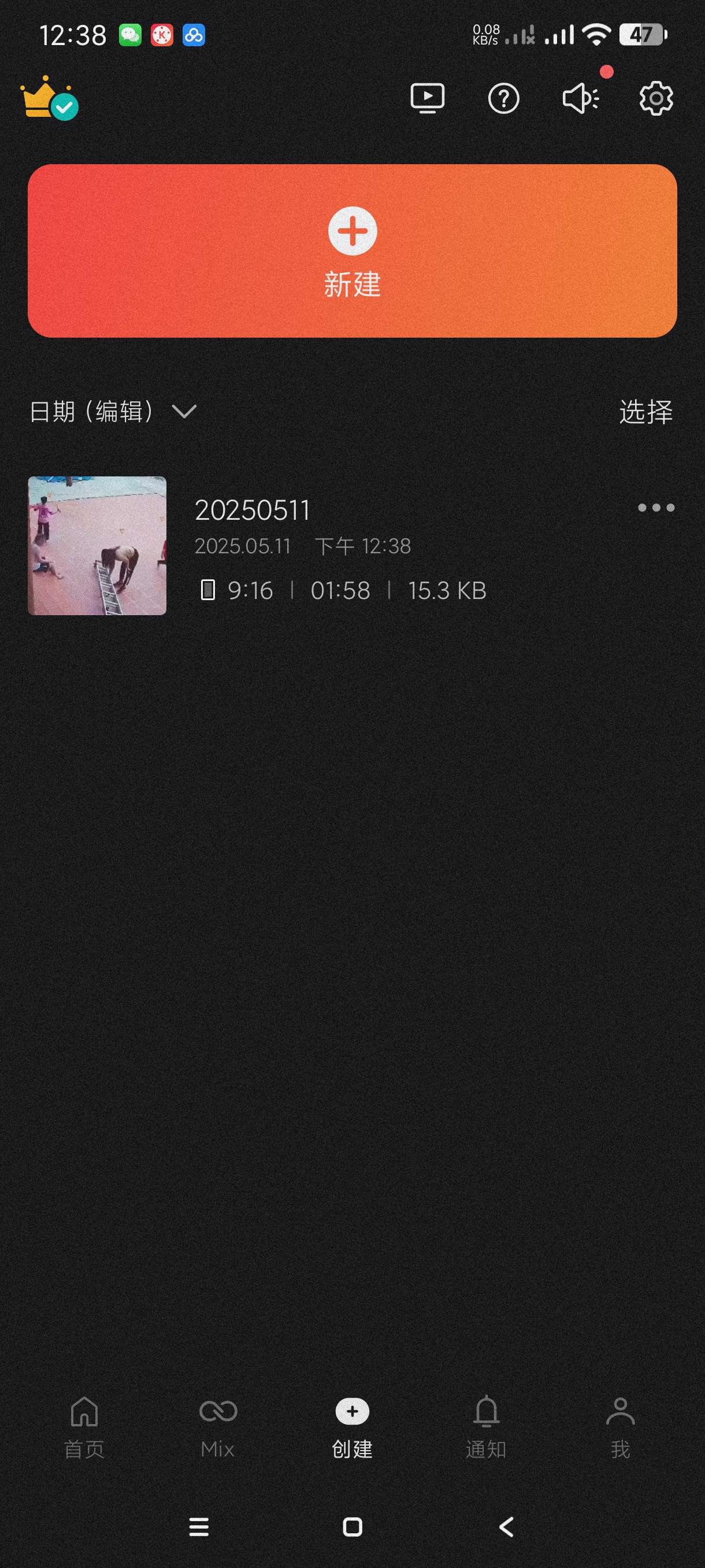
Task: Go to the system home screen
Action: [x=352, y=1526]
